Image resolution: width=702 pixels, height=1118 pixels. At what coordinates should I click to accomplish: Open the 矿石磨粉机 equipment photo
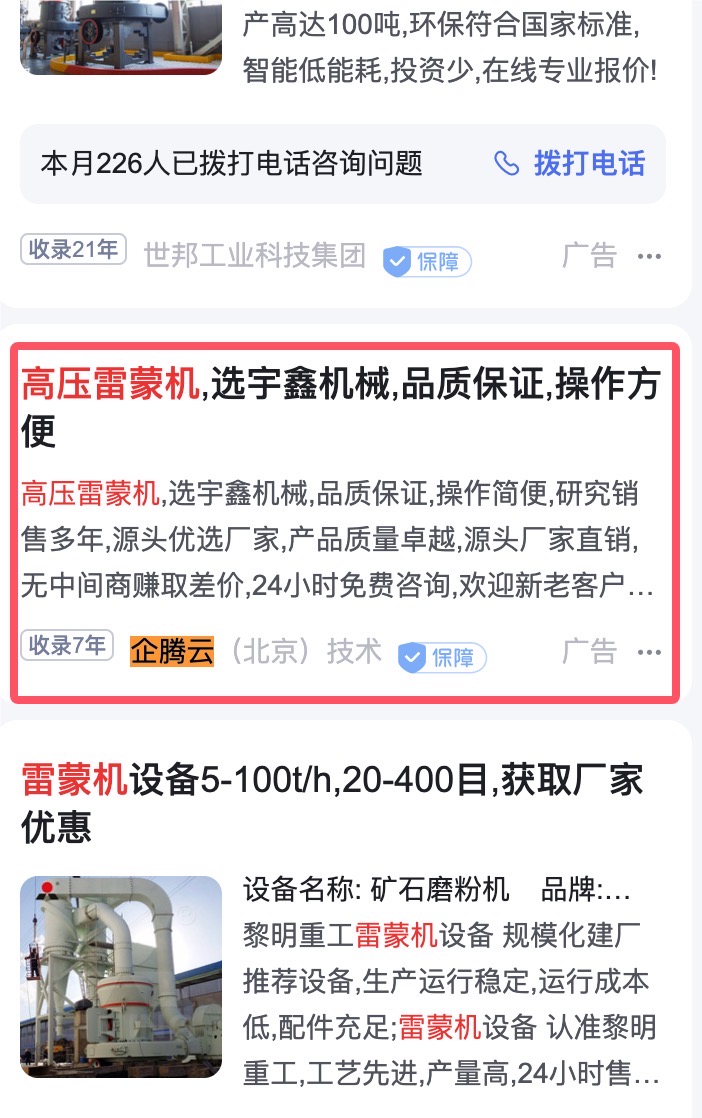(121, 976)
